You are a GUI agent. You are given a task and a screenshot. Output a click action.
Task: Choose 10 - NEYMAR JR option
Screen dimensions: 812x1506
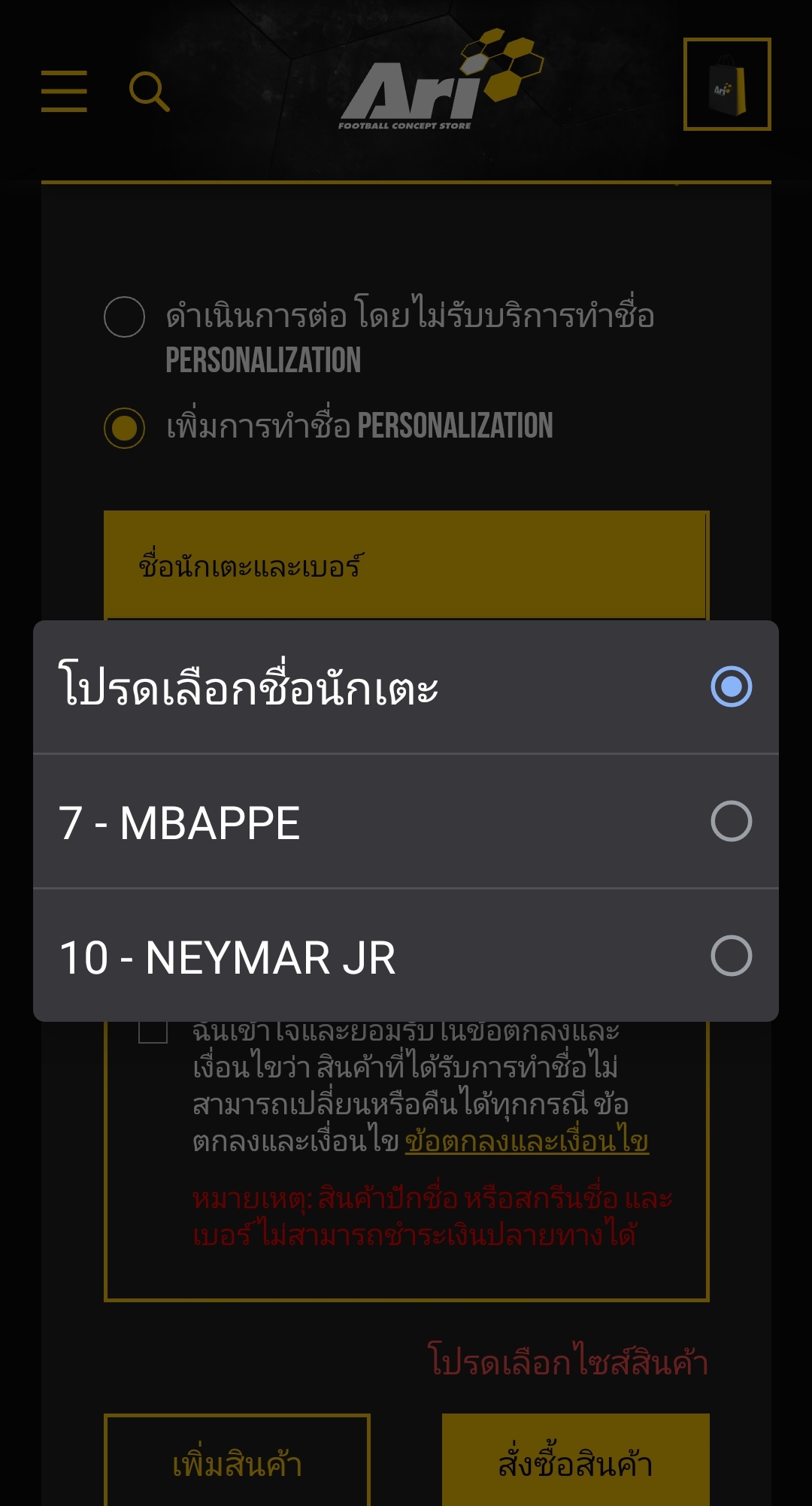point(406,956)
